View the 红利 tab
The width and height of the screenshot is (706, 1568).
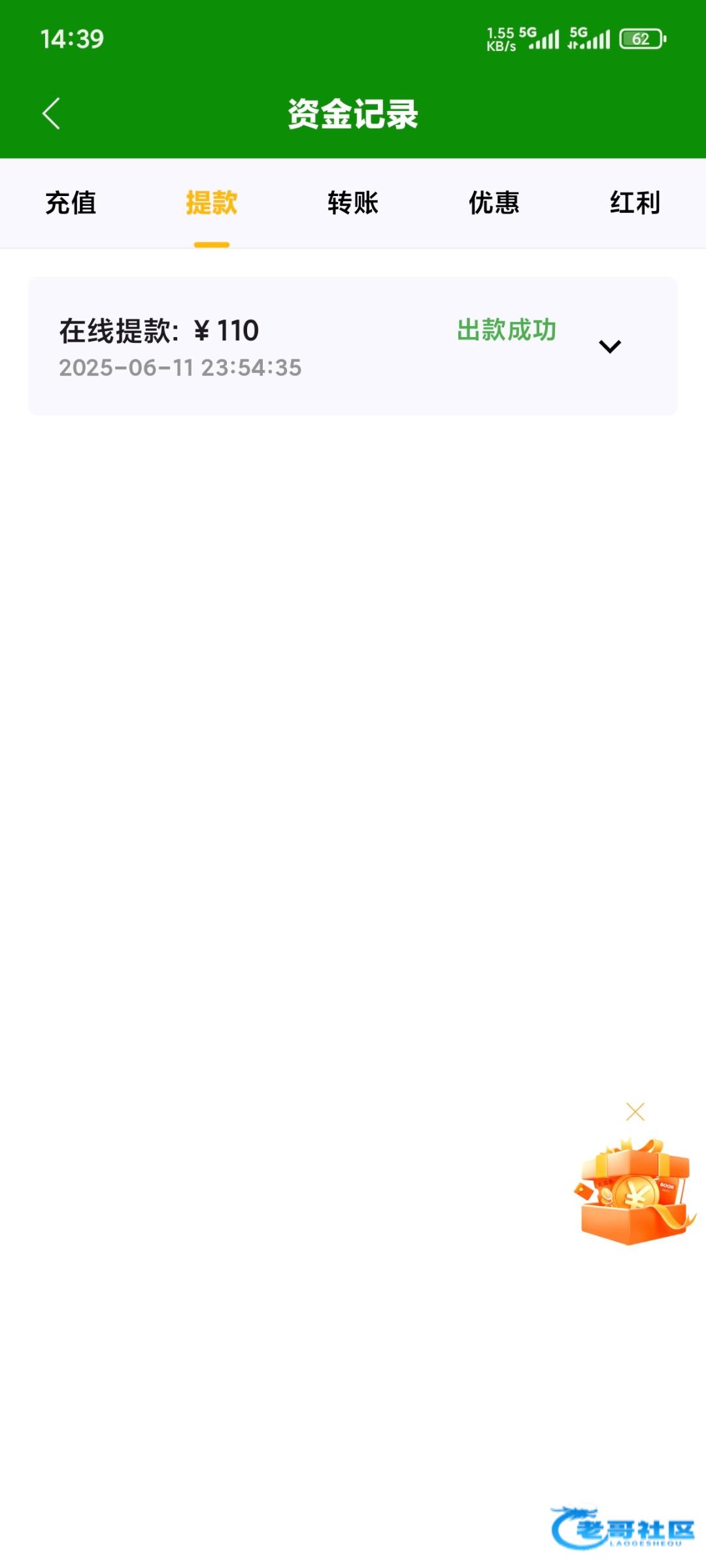pyautogui.click(x=635, y=203)
